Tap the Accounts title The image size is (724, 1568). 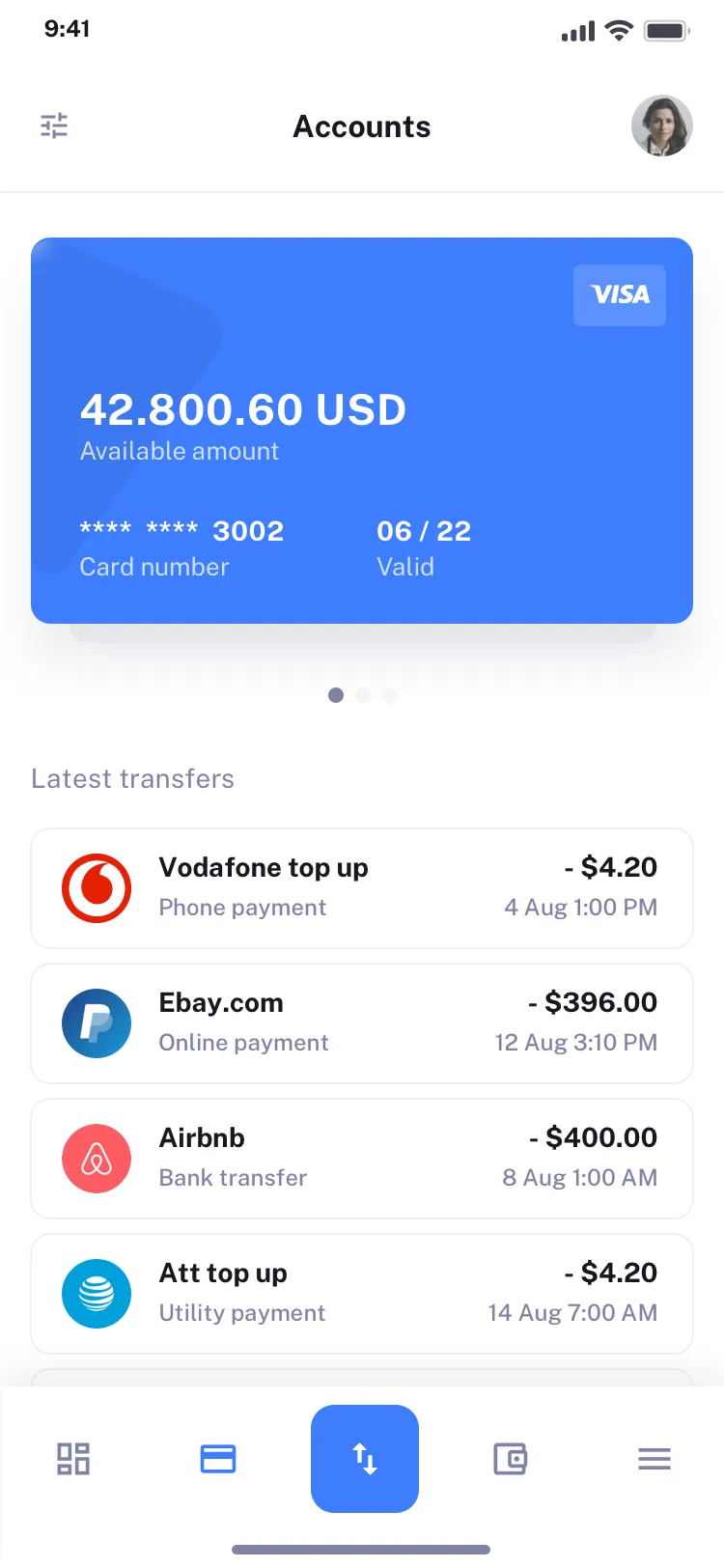361,126
